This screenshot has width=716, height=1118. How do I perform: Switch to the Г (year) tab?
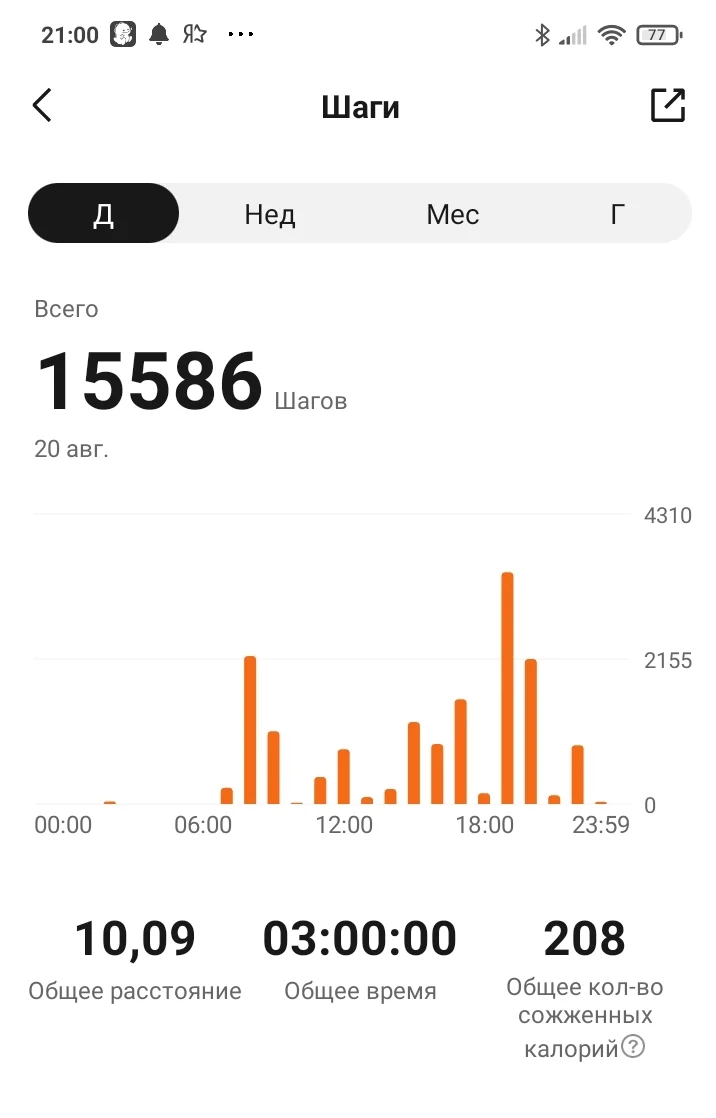tap(618, 214)
